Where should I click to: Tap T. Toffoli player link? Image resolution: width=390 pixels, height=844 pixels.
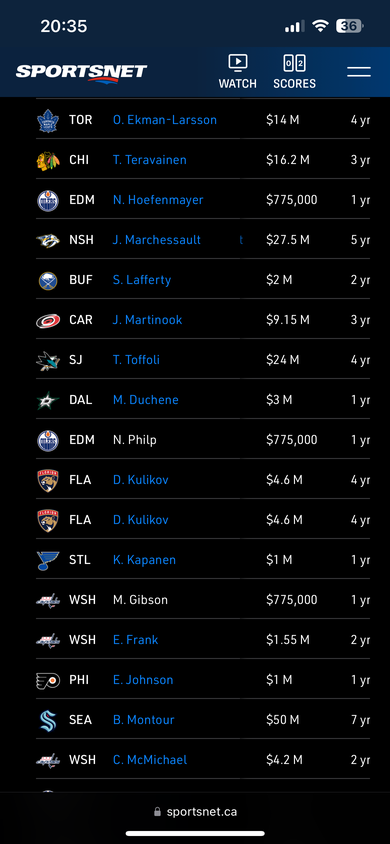coord(136,360)
